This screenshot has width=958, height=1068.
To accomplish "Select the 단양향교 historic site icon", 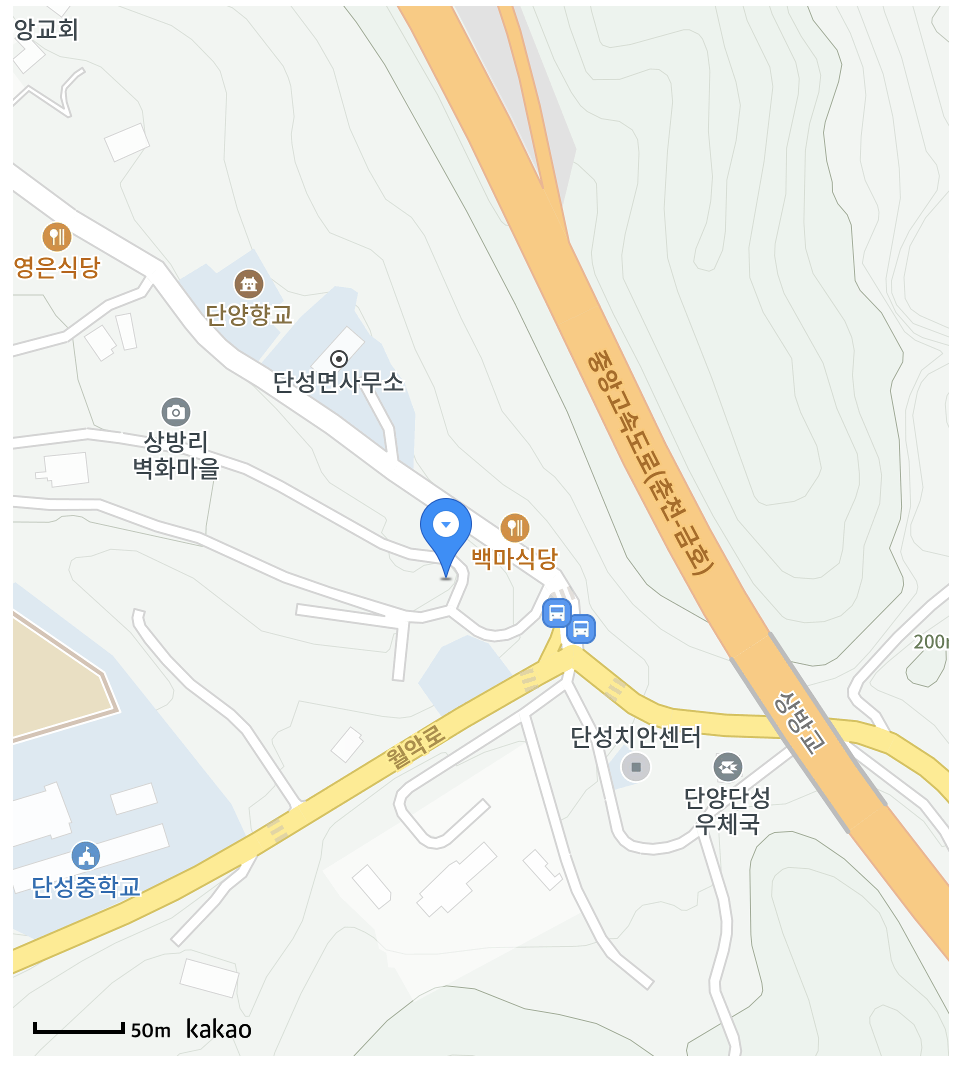I will click(248, 282).
